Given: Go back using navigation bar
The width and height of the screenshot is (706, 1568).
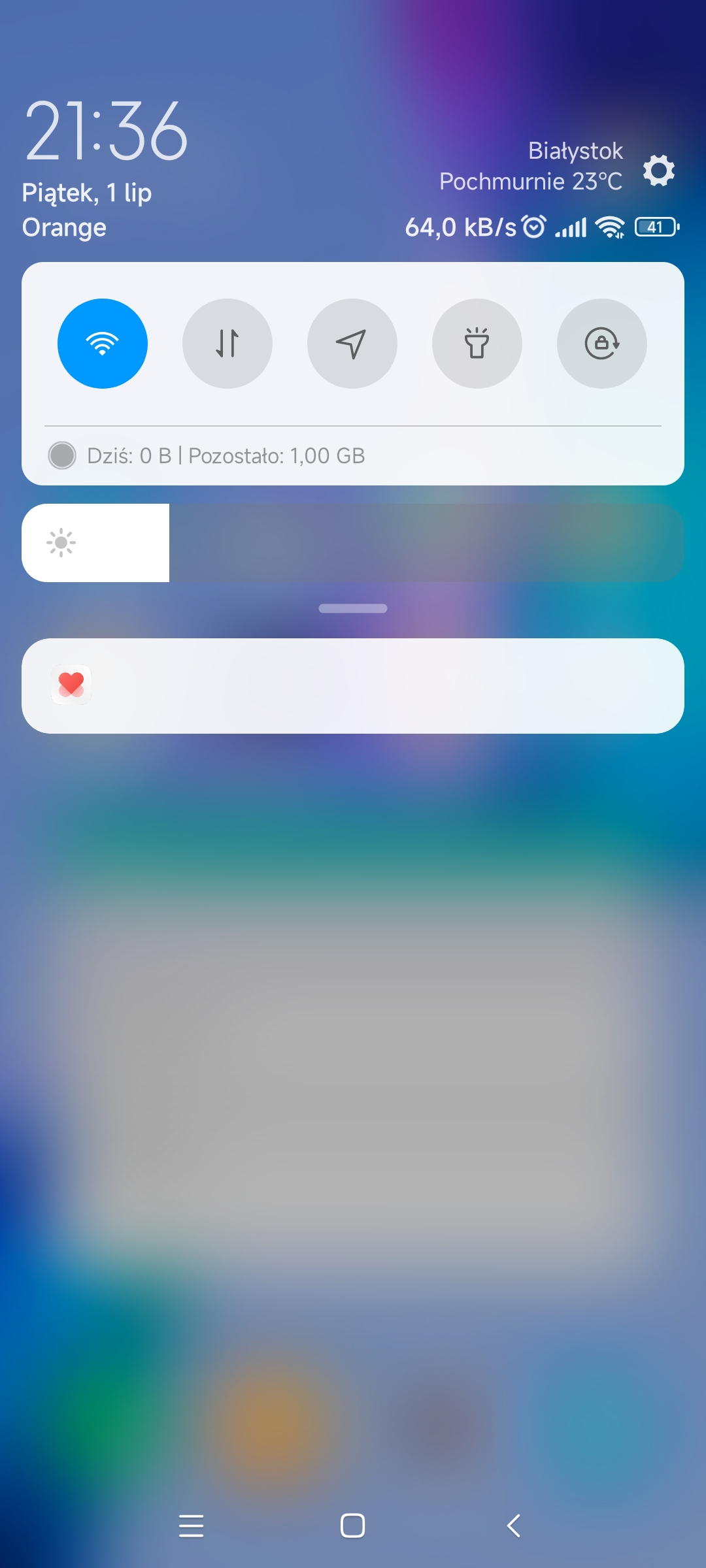Looking at the screenshot, I should [x=514, y=1526].
